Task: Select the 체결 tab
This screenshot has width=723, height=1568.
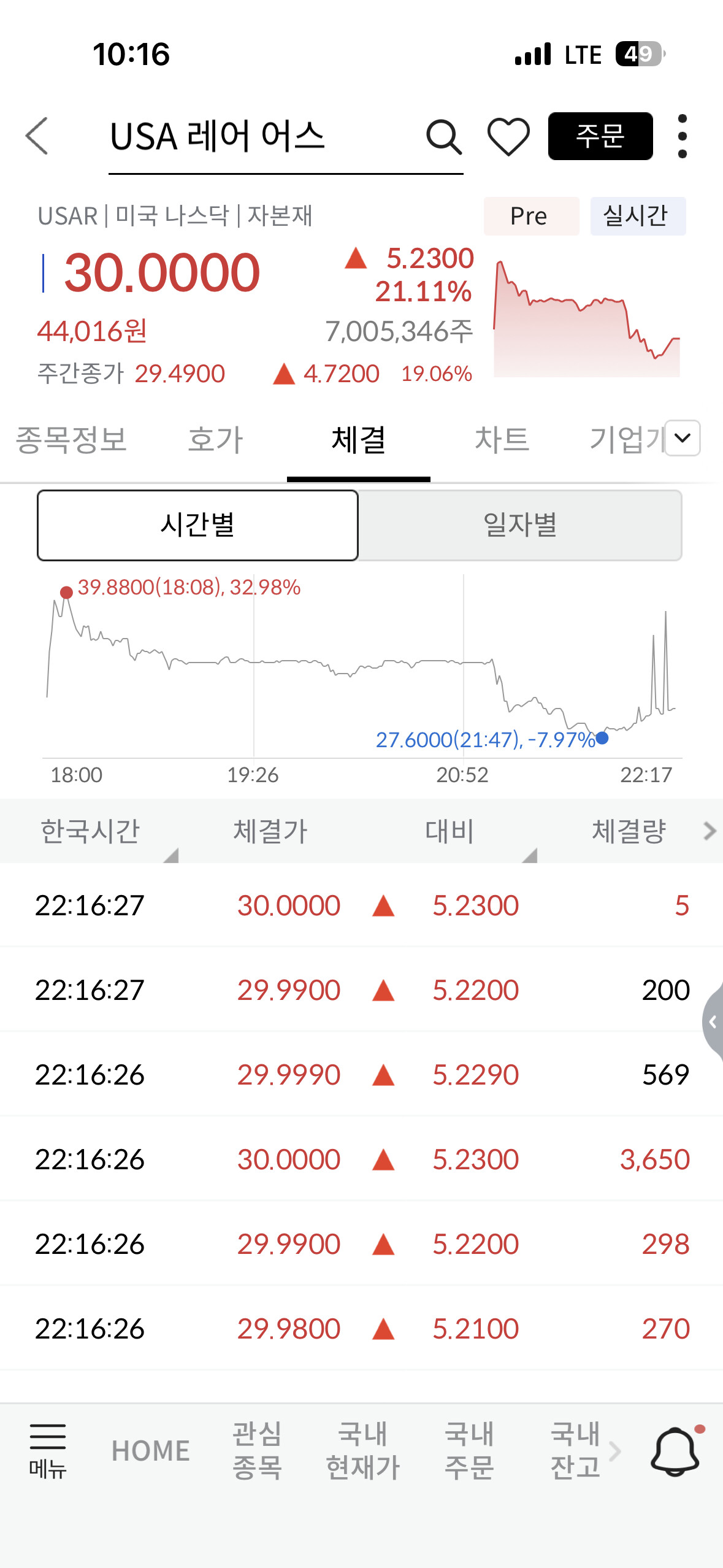Action: (359, 440)
